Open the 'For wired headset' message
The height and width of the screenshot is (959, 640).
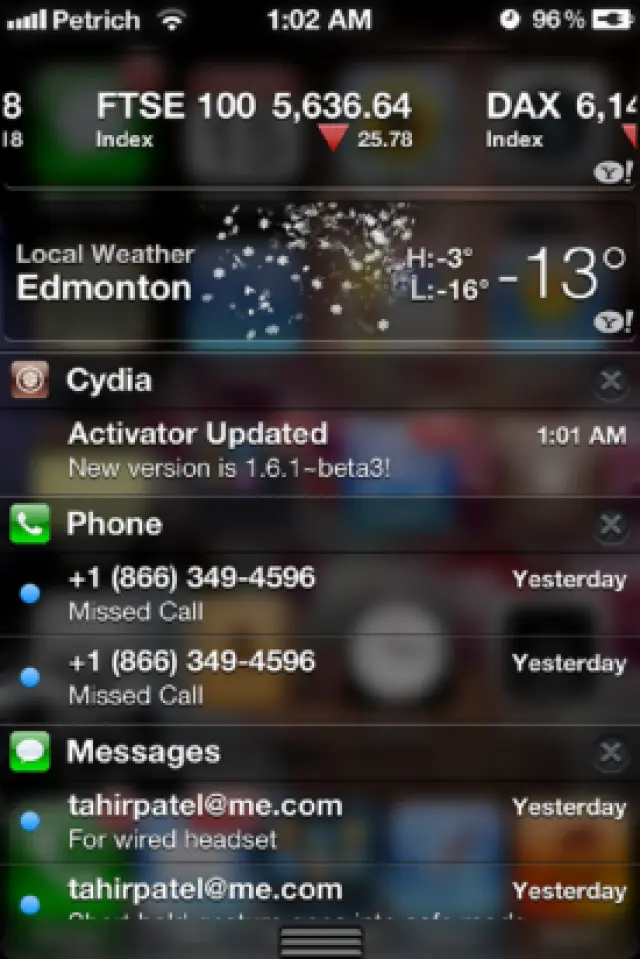click(320, 822)
